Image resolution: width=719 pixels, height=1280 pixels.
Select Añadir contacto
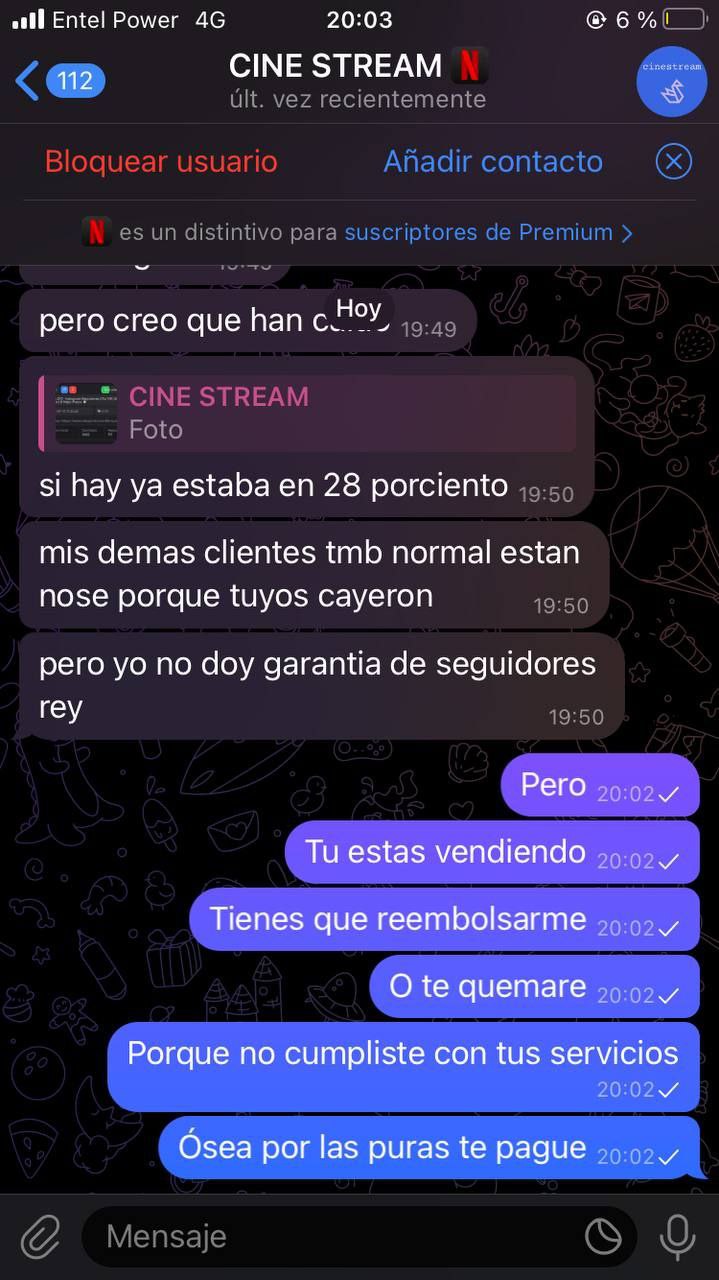[x=493, y=161]
